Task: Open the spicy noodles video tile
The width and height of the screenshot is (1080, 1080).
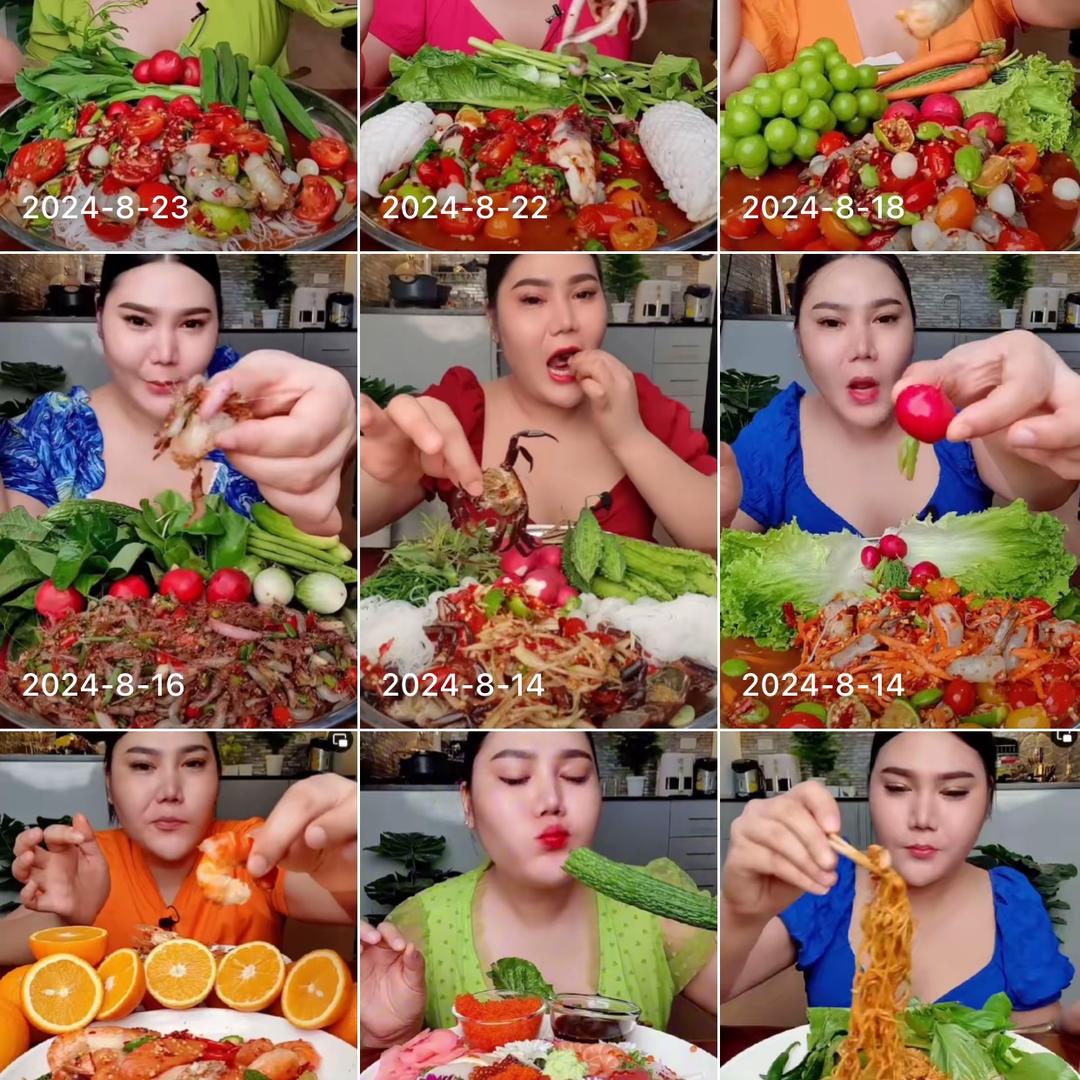Action: (x=900, y=905)
